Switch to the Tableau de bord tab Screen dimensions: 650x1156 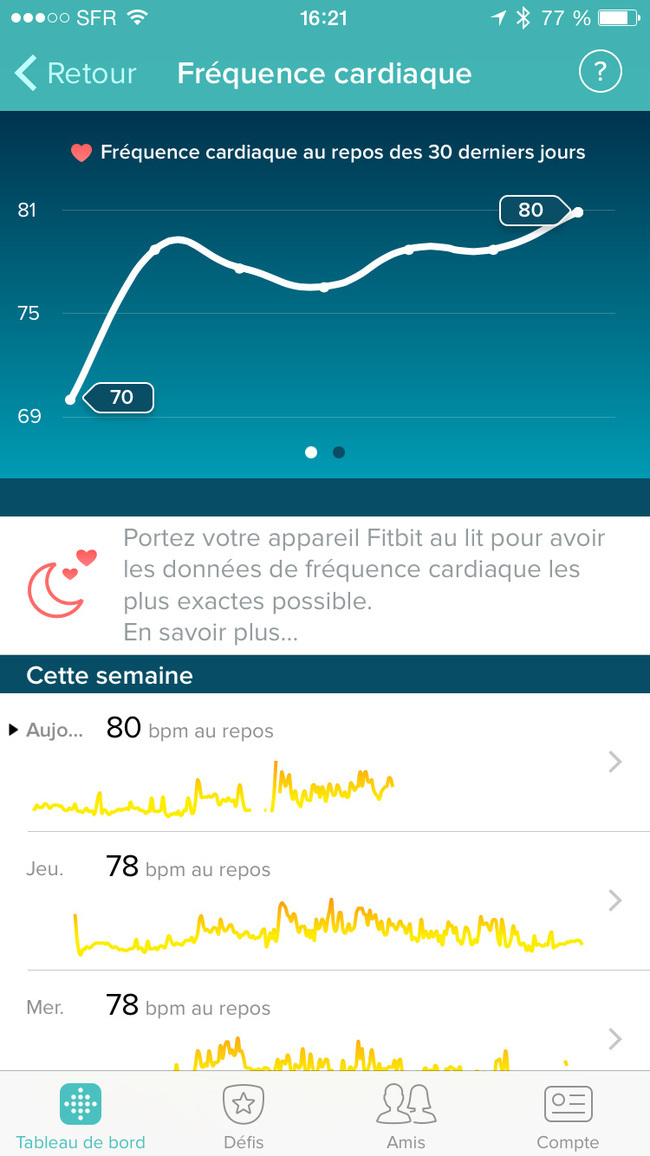81,1115
